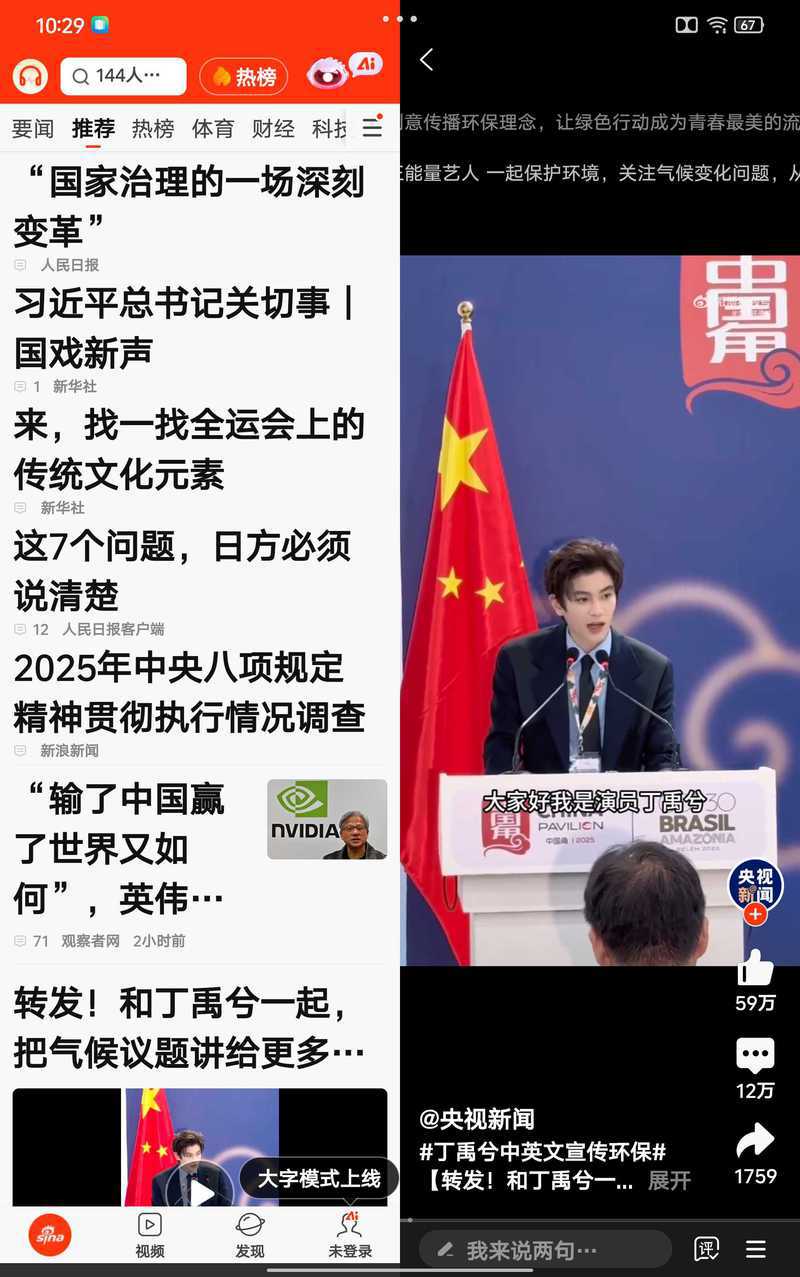
Task: Switch to the 热榜 tab
Action: [x=153, y=129]
